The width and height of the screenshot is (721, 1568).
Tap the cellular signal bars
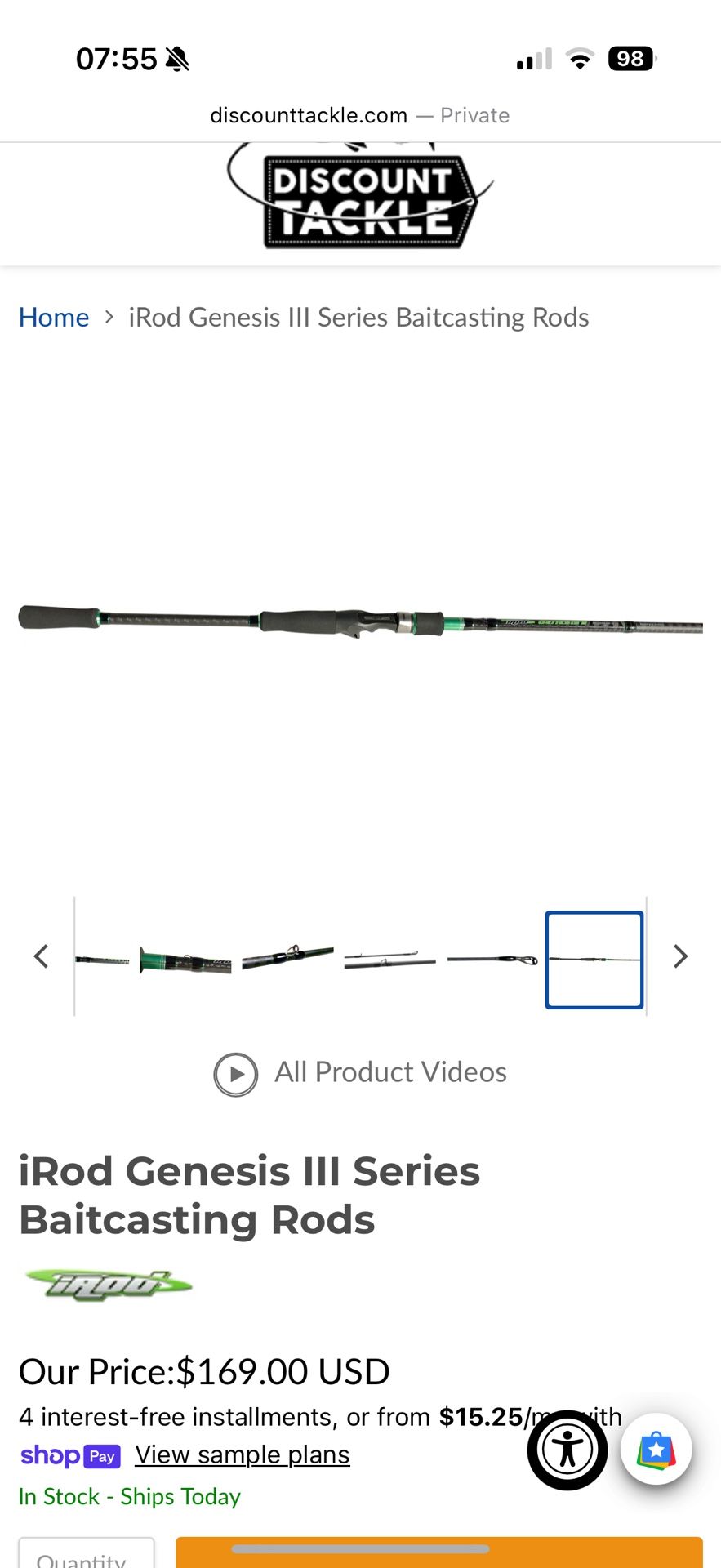(532, 57)
